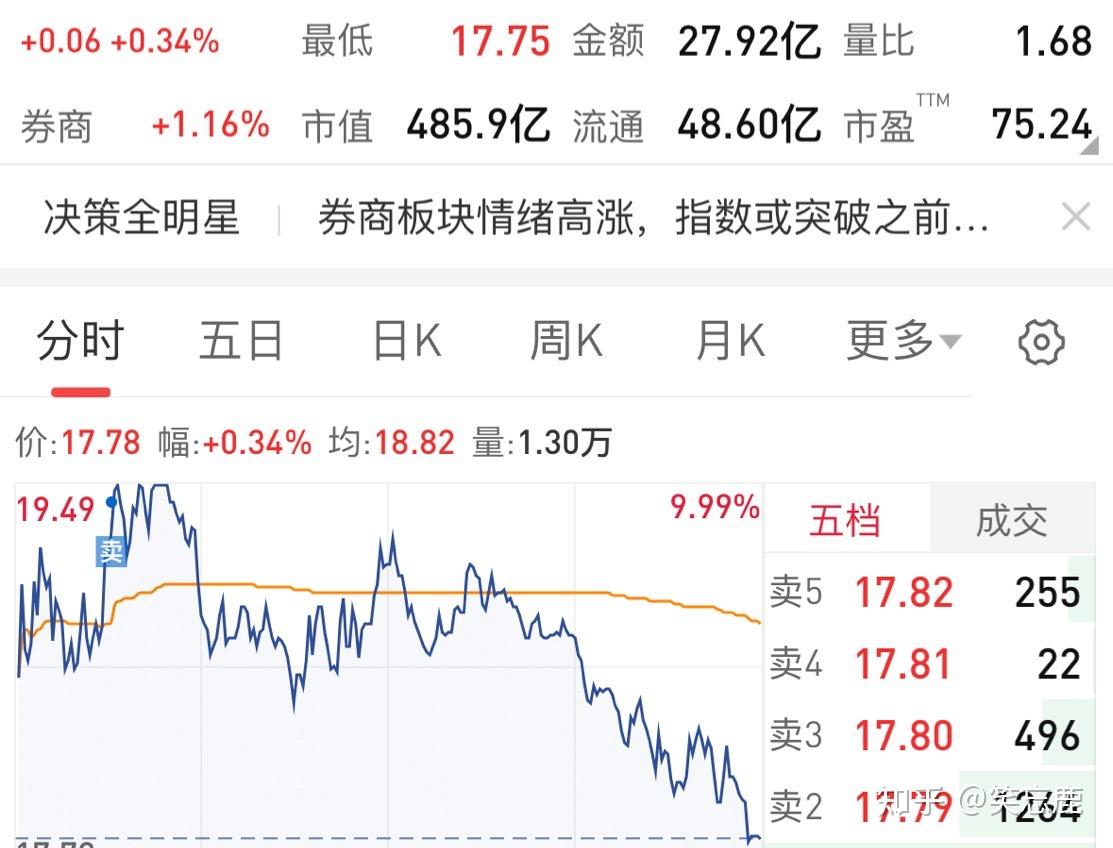Viewport: 1113px width, 848px height.
Task: Expand the stock stats panel corner arrow
Action: (x=1088, y=148)
